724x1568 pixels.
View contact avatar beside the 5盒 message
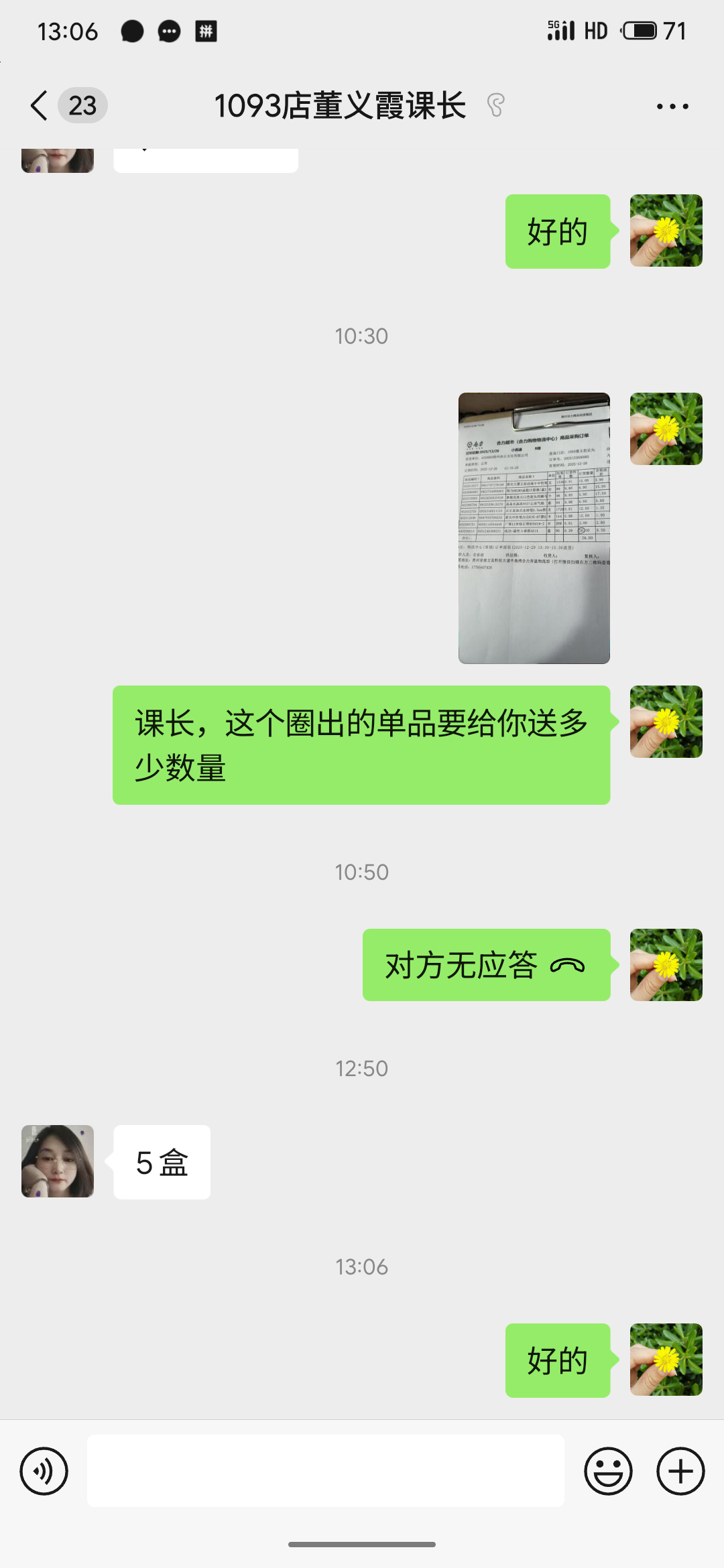pos(58,1161)
